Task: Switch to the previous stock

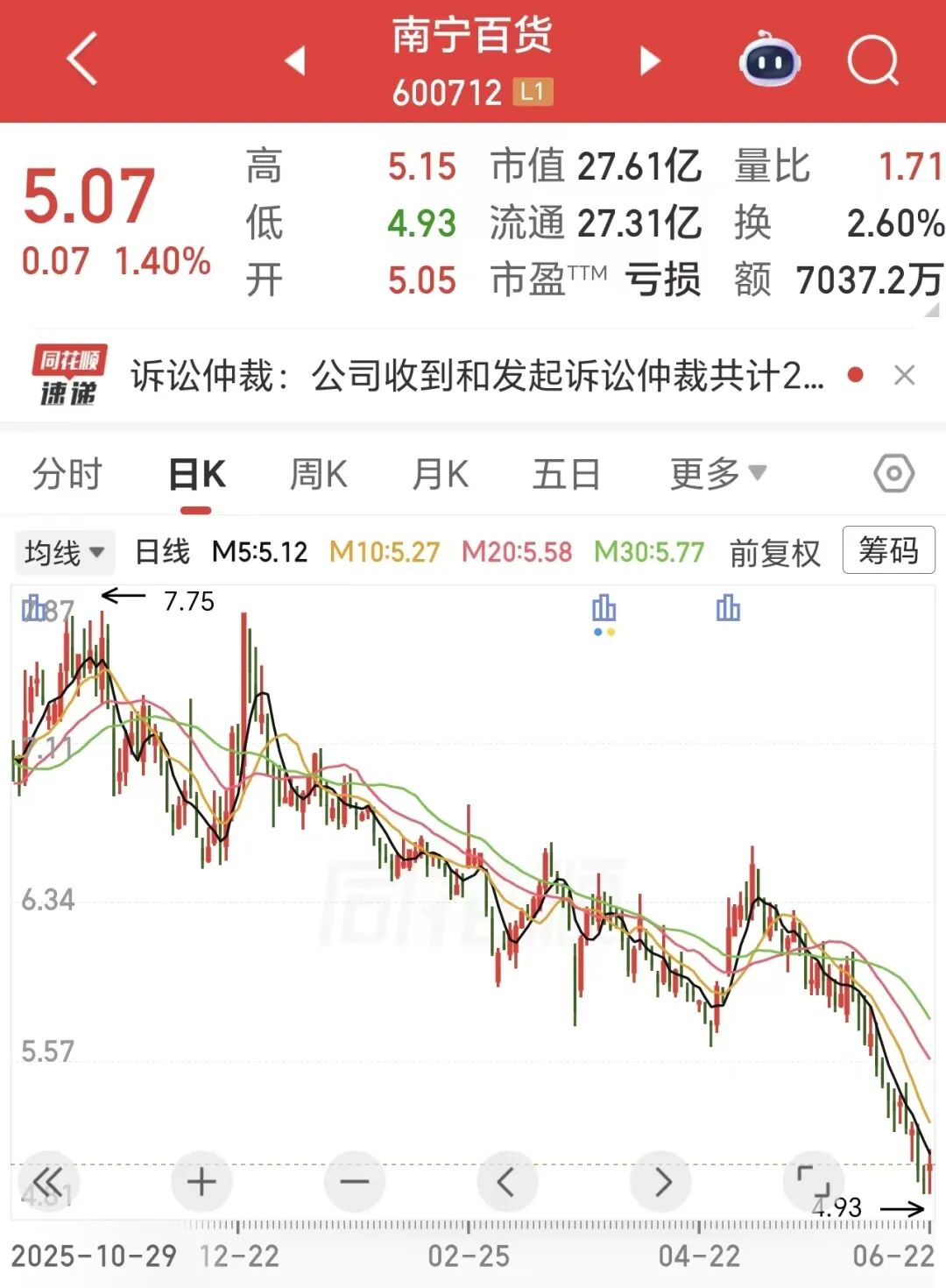Action: (295, 60)
